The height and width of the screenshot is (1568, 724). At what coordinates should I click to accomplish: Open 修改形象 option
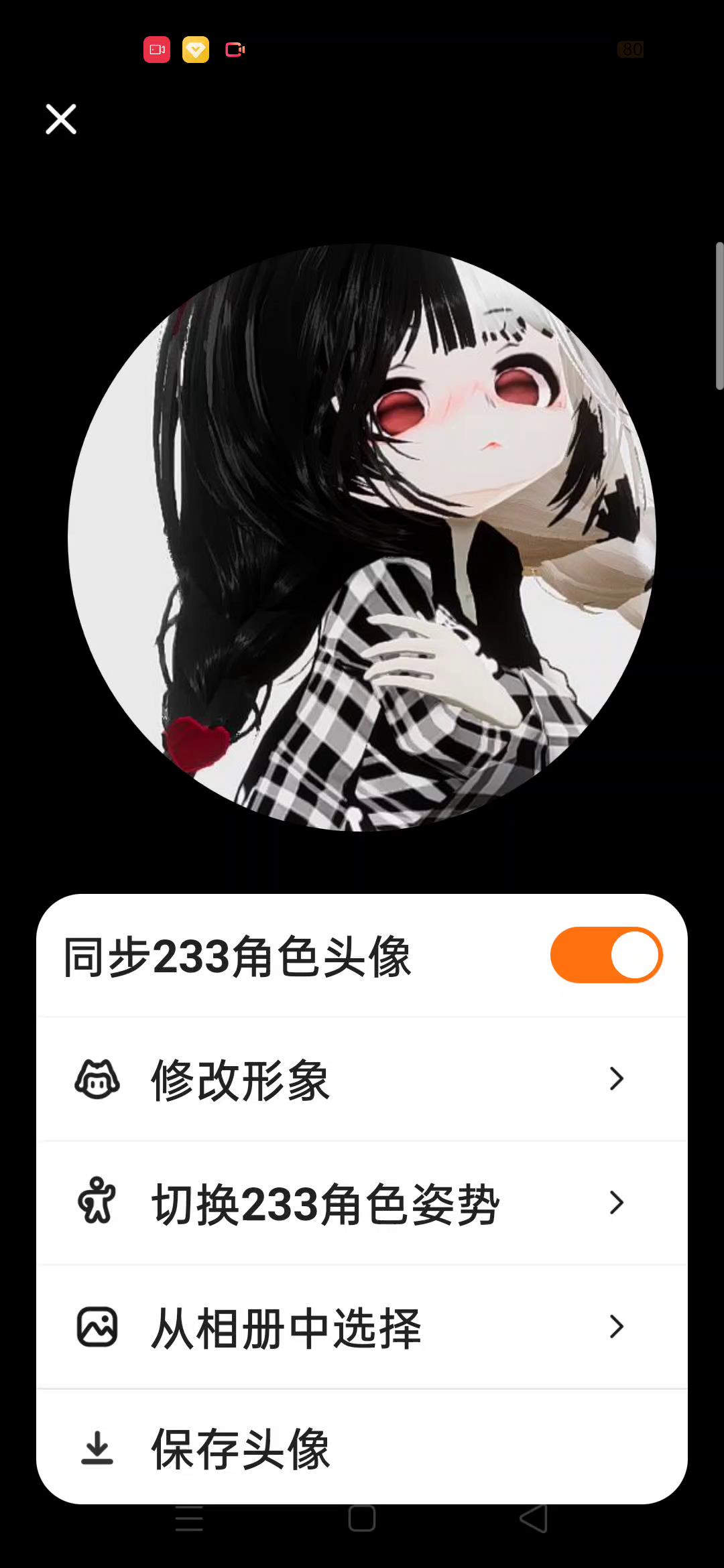[x=362, y=1080]
